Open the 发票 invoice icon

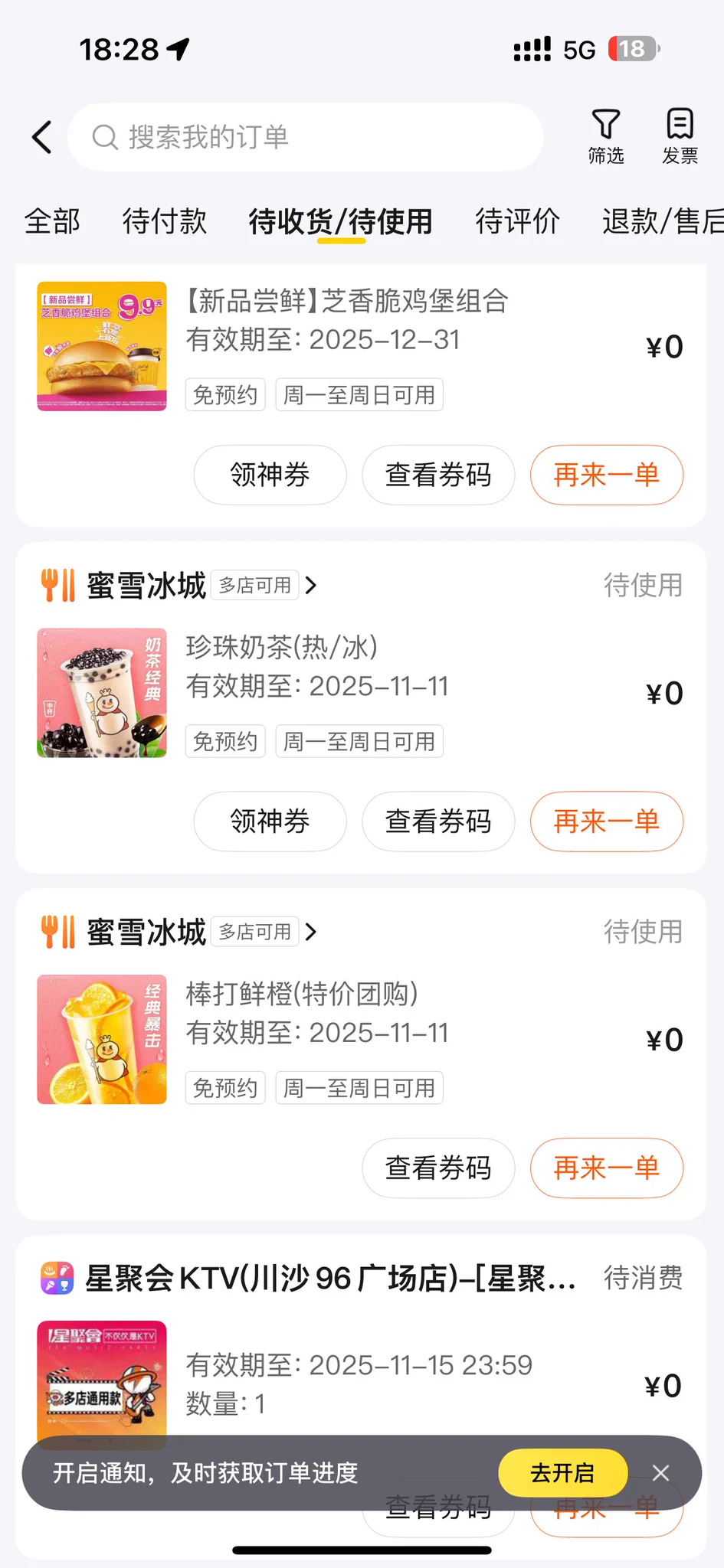point(677,137)
